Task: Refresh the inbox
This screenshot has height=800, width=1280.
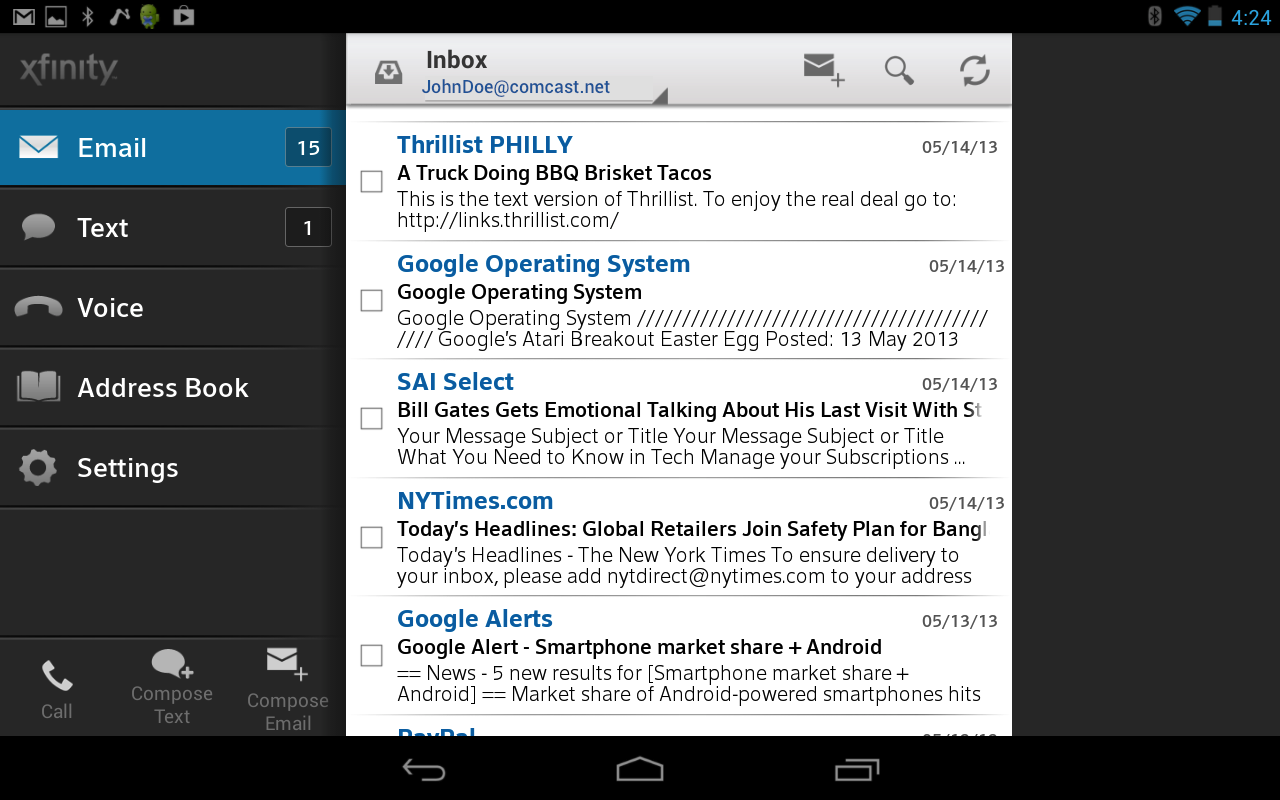Action: click(x=974, y=70)
